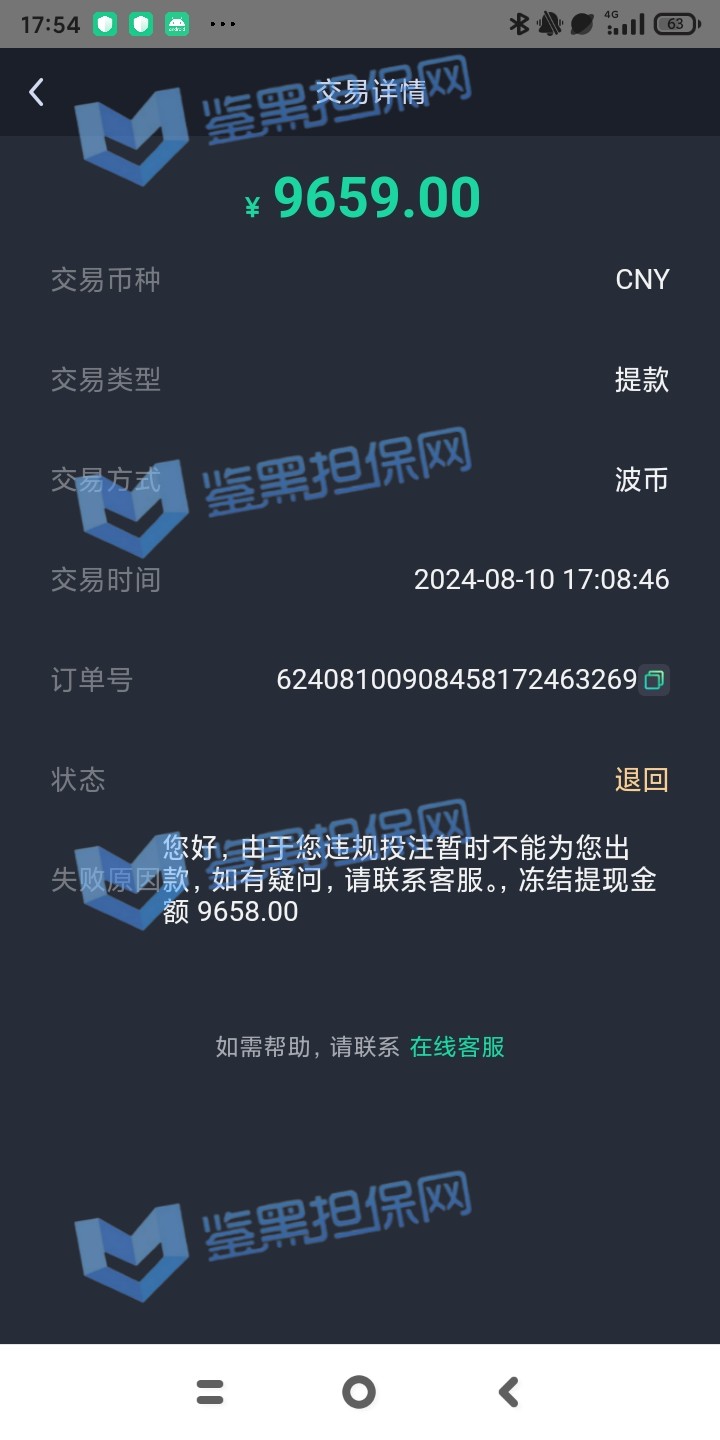
Task: Go back from transaction details
Action: point(36,92)
